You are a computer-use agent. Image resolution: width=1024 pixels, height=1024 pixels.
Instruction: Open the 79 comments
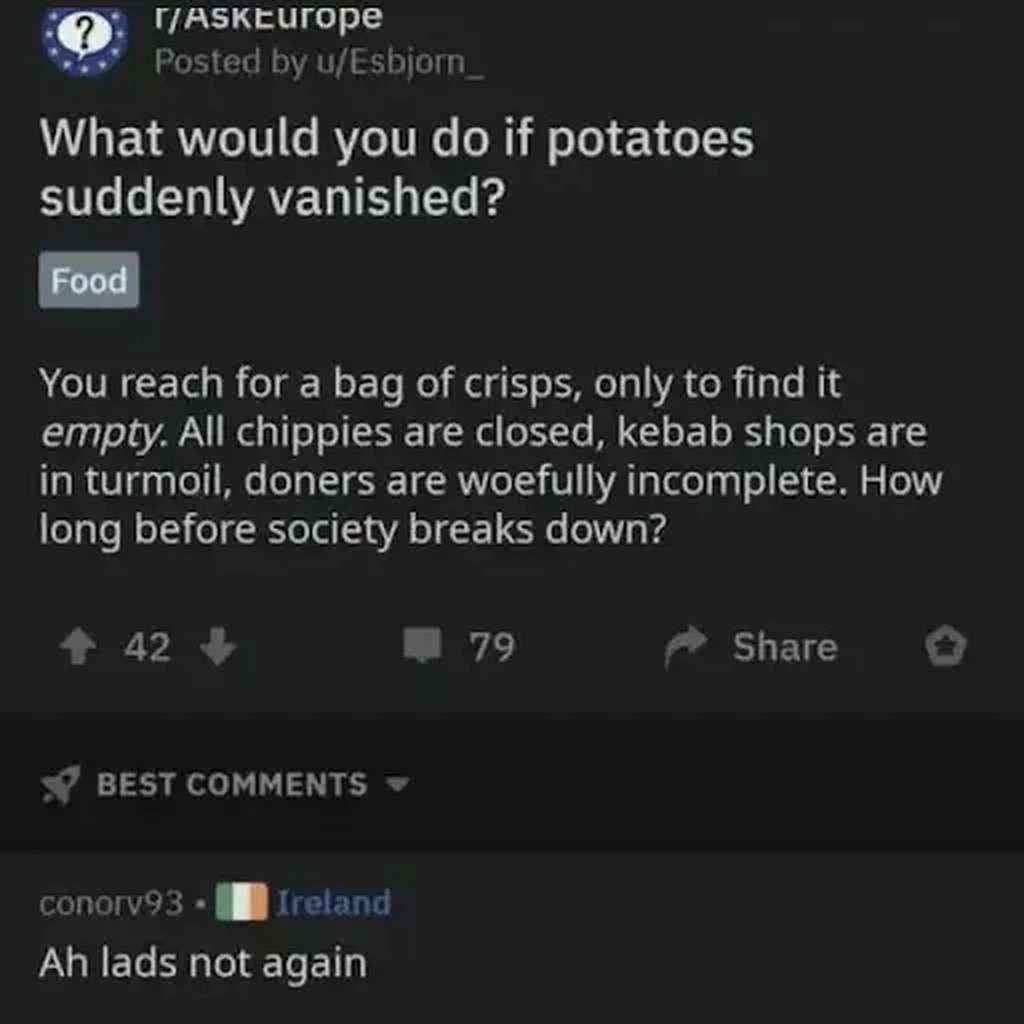click(x=459, y=647)
